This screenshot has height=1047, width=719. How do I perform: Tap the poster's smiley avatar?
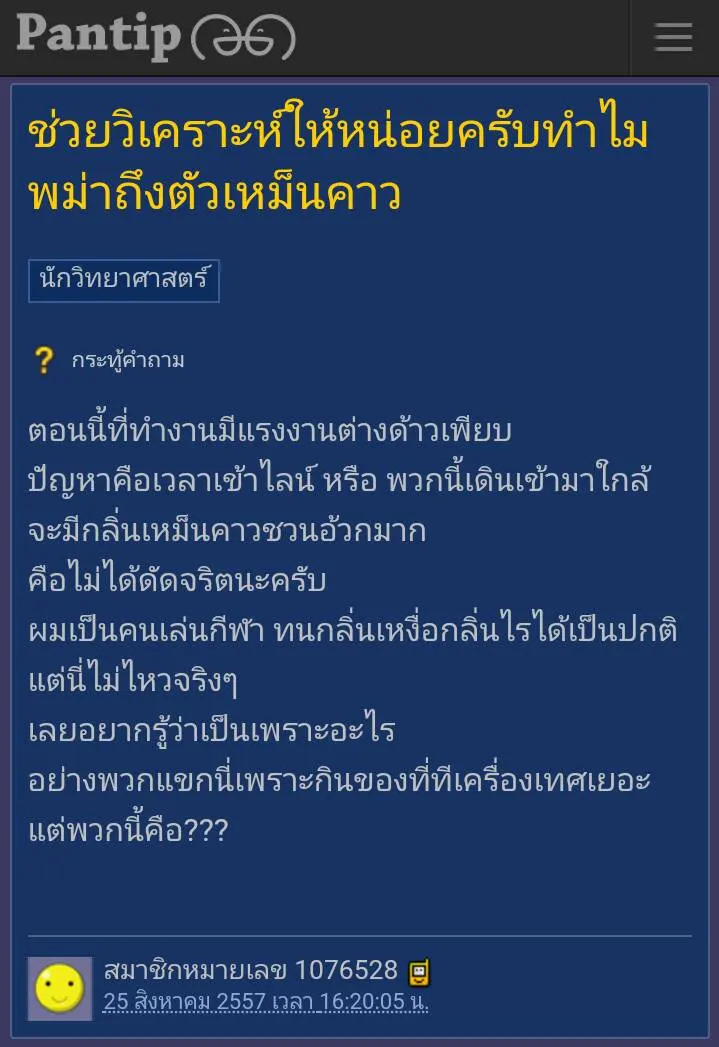(x=60, y=988)
